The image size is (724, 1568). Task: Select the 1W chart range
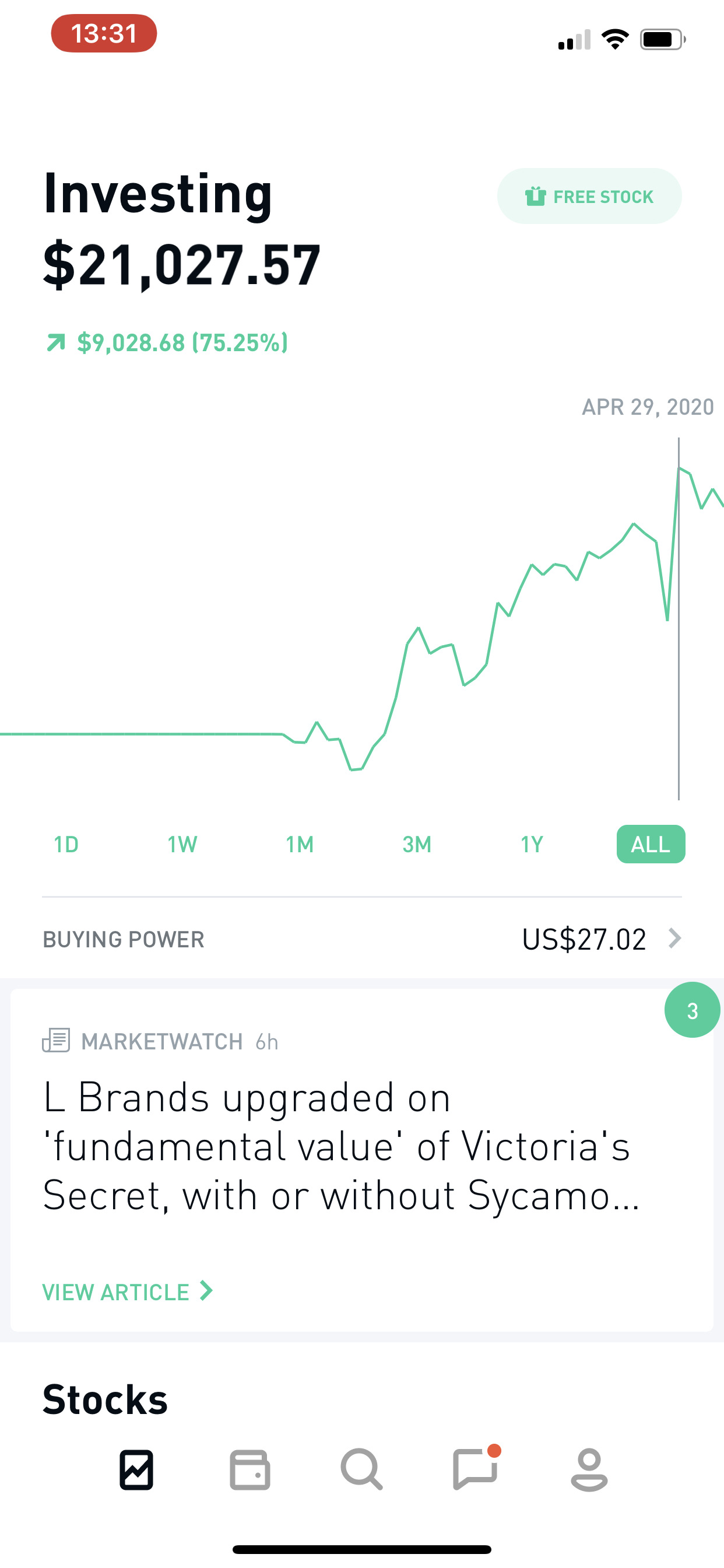point(182,844)
